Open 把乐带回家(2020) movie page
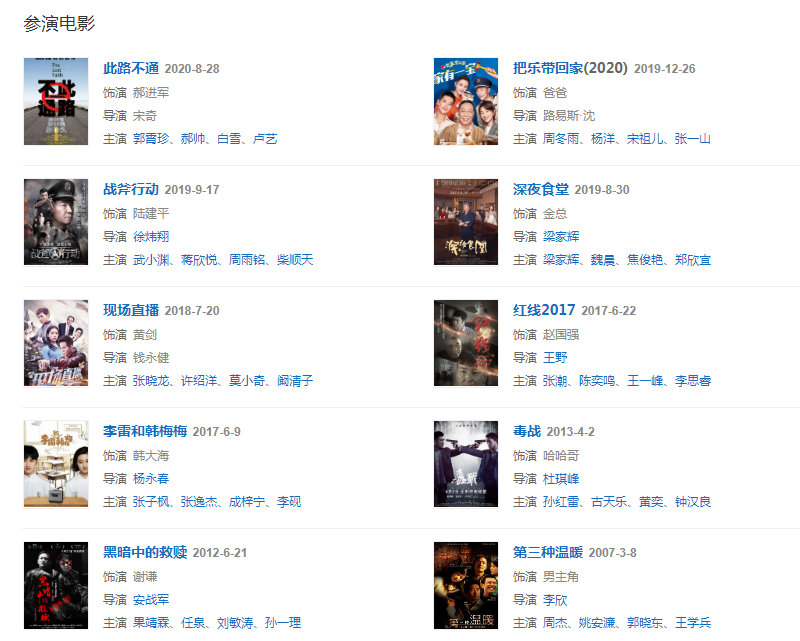 click(x=570, y=69)
